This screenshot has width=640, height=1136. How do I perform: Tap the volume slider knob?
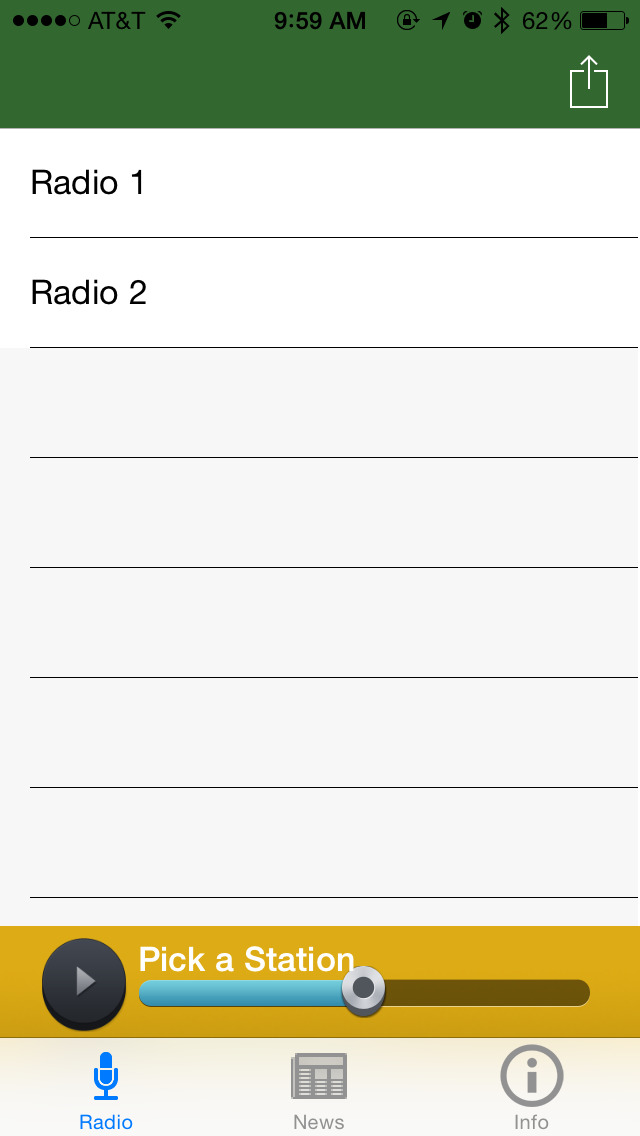click(x=363, y=989)
